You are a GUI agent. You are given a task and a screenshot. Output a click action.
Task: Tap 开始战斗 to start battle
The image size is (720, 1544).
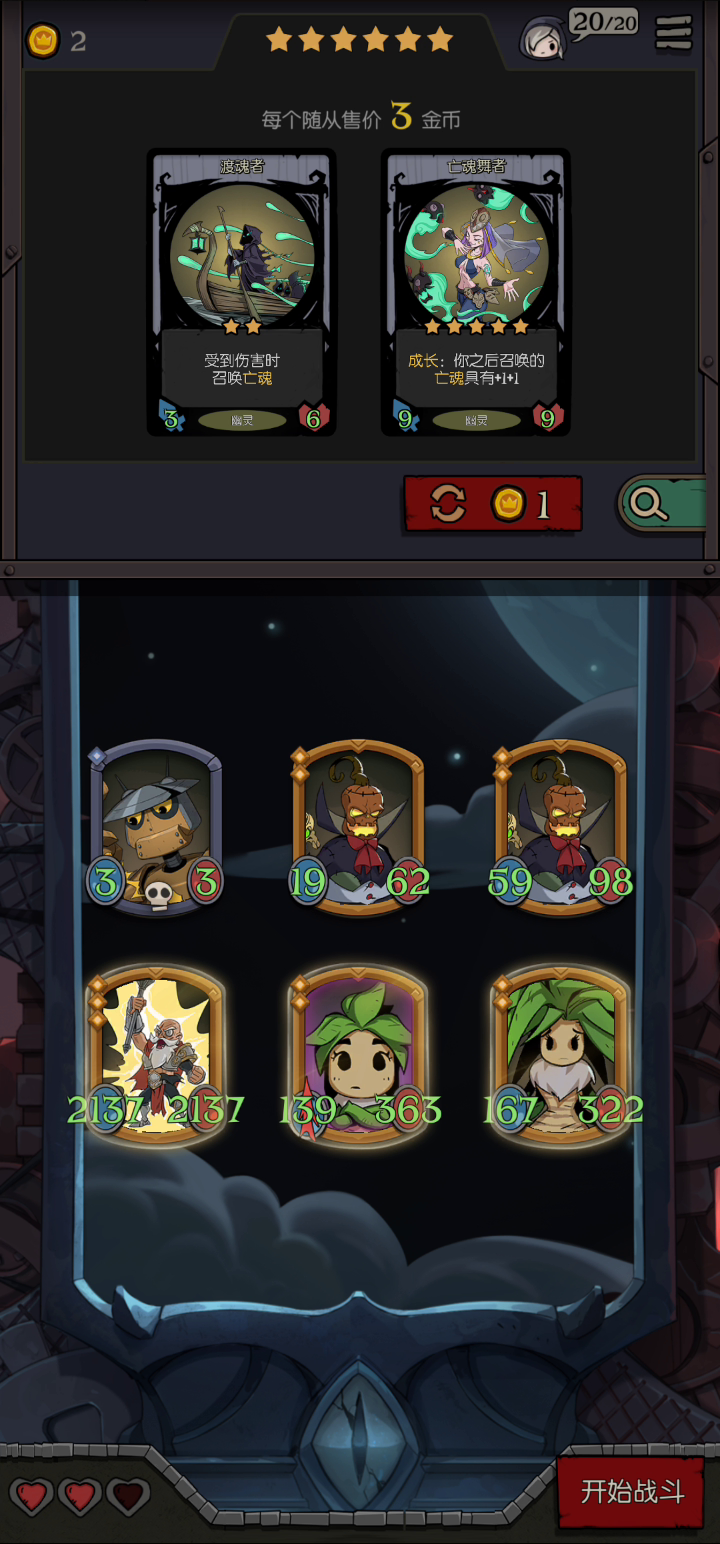[x=631, y=1491]
